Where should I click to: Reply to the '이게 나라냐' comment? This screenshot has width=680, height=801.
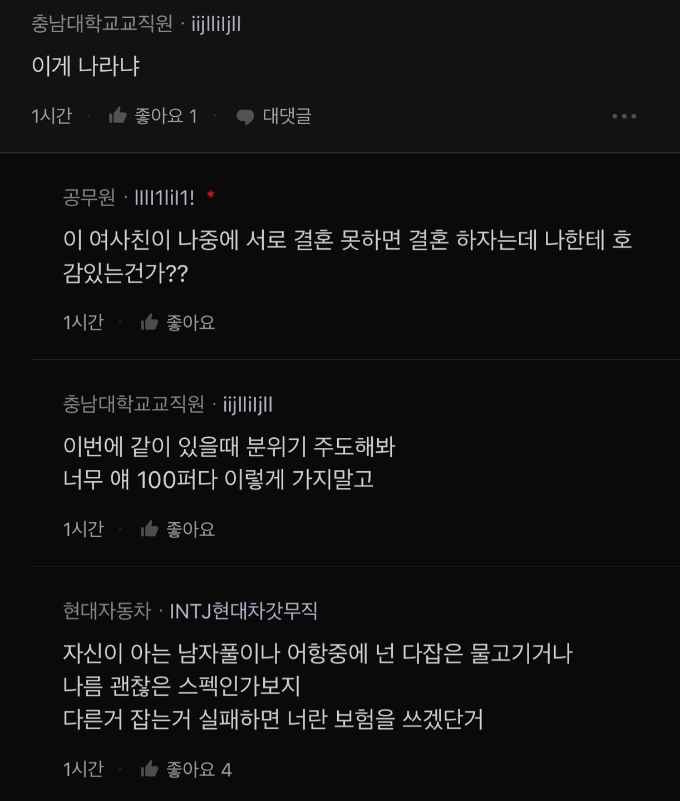(273, 116)
